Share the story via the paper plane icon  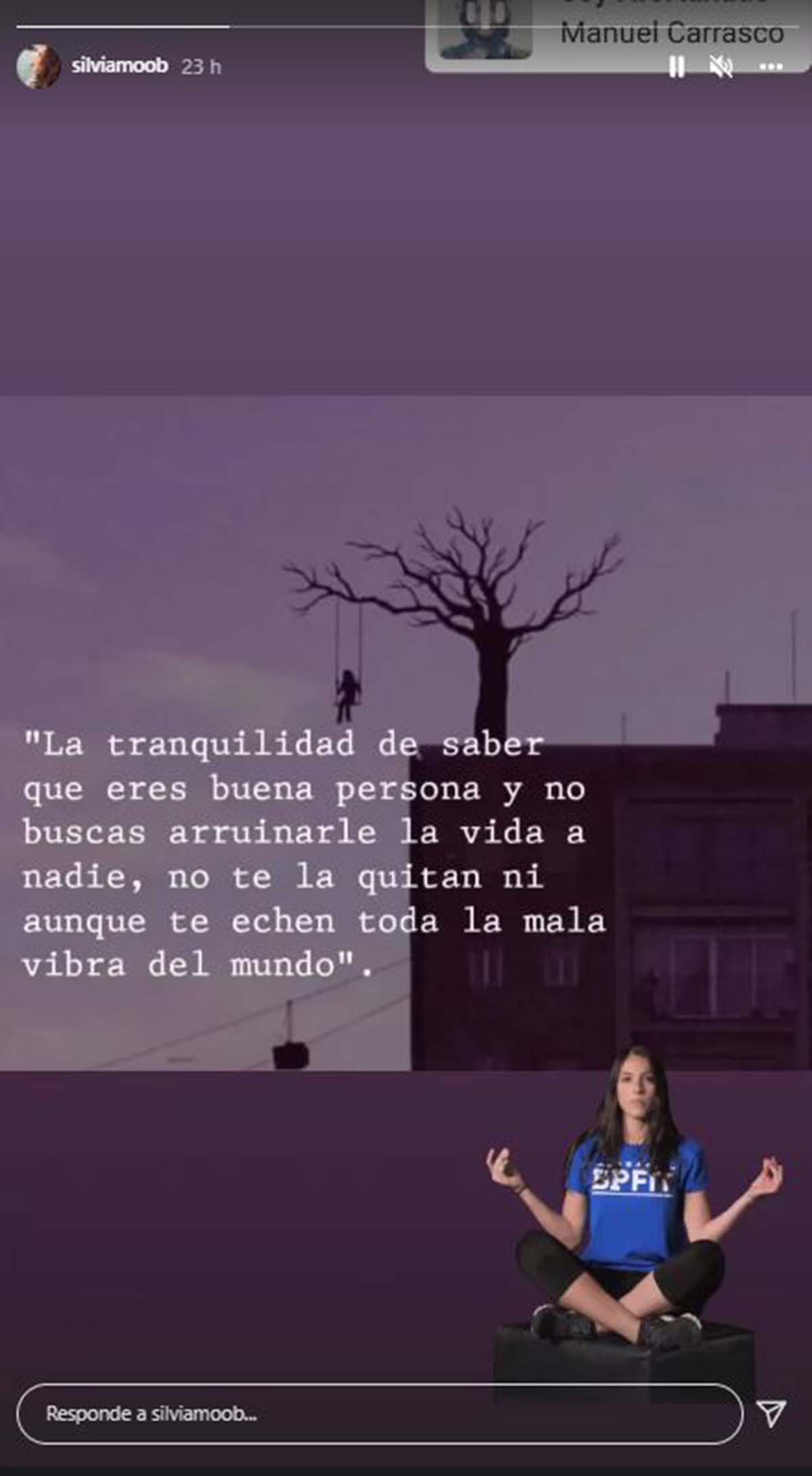pyautogui.click(x=771, y=1413)
